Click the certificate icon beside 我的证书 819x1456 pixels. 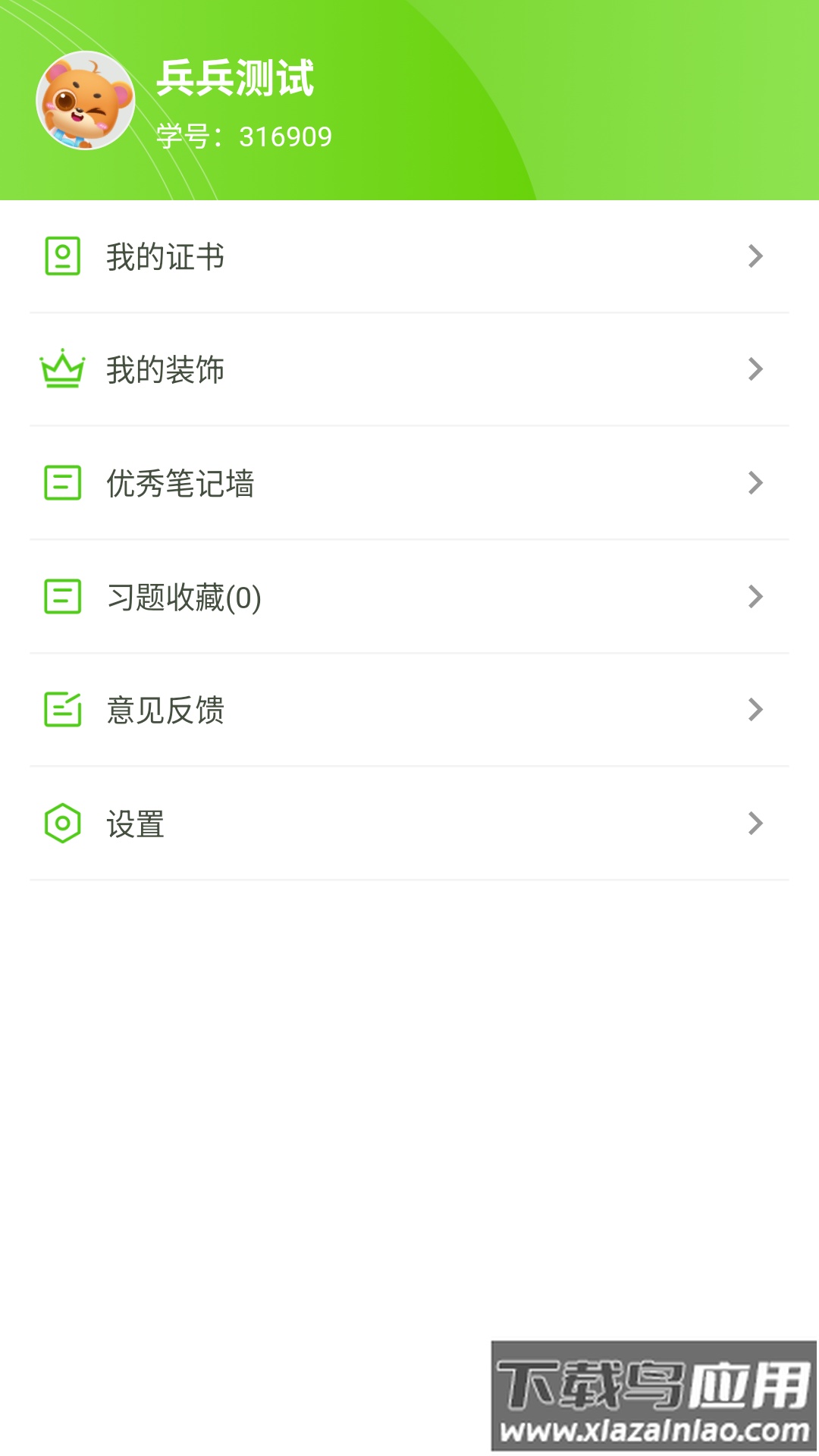62,256
